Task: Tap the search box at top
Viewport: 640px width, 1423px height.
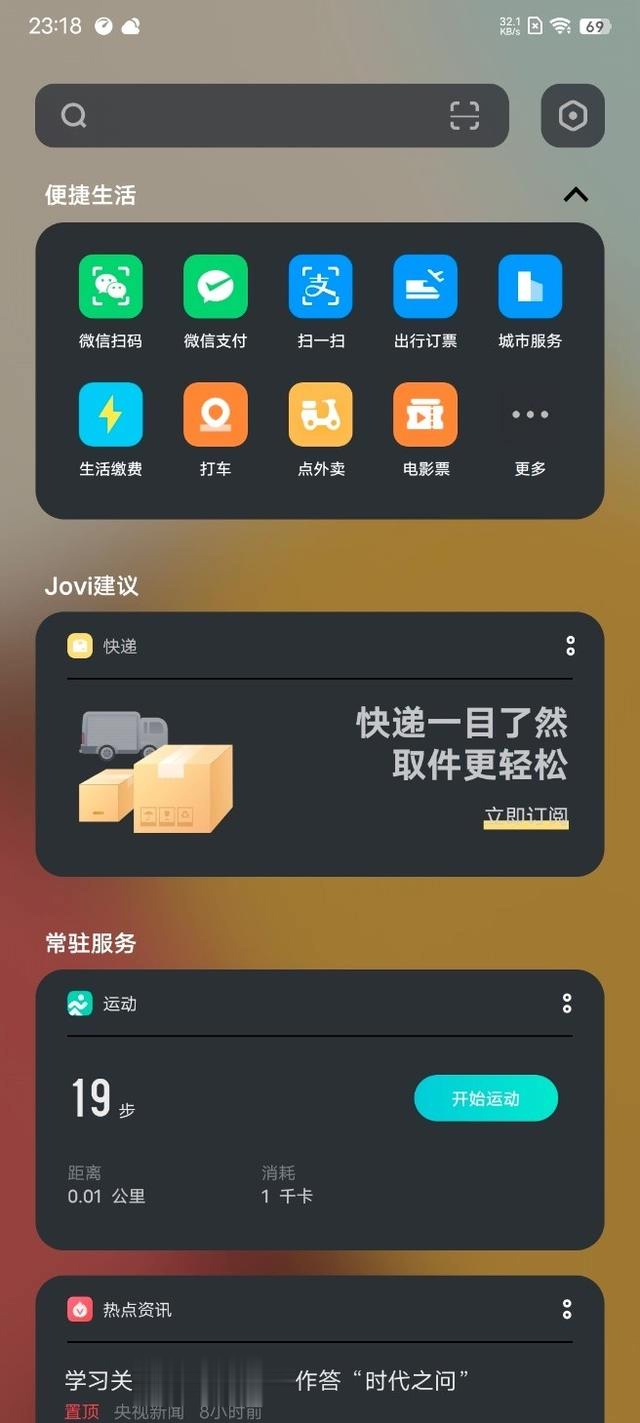Action: coord(250,116)
